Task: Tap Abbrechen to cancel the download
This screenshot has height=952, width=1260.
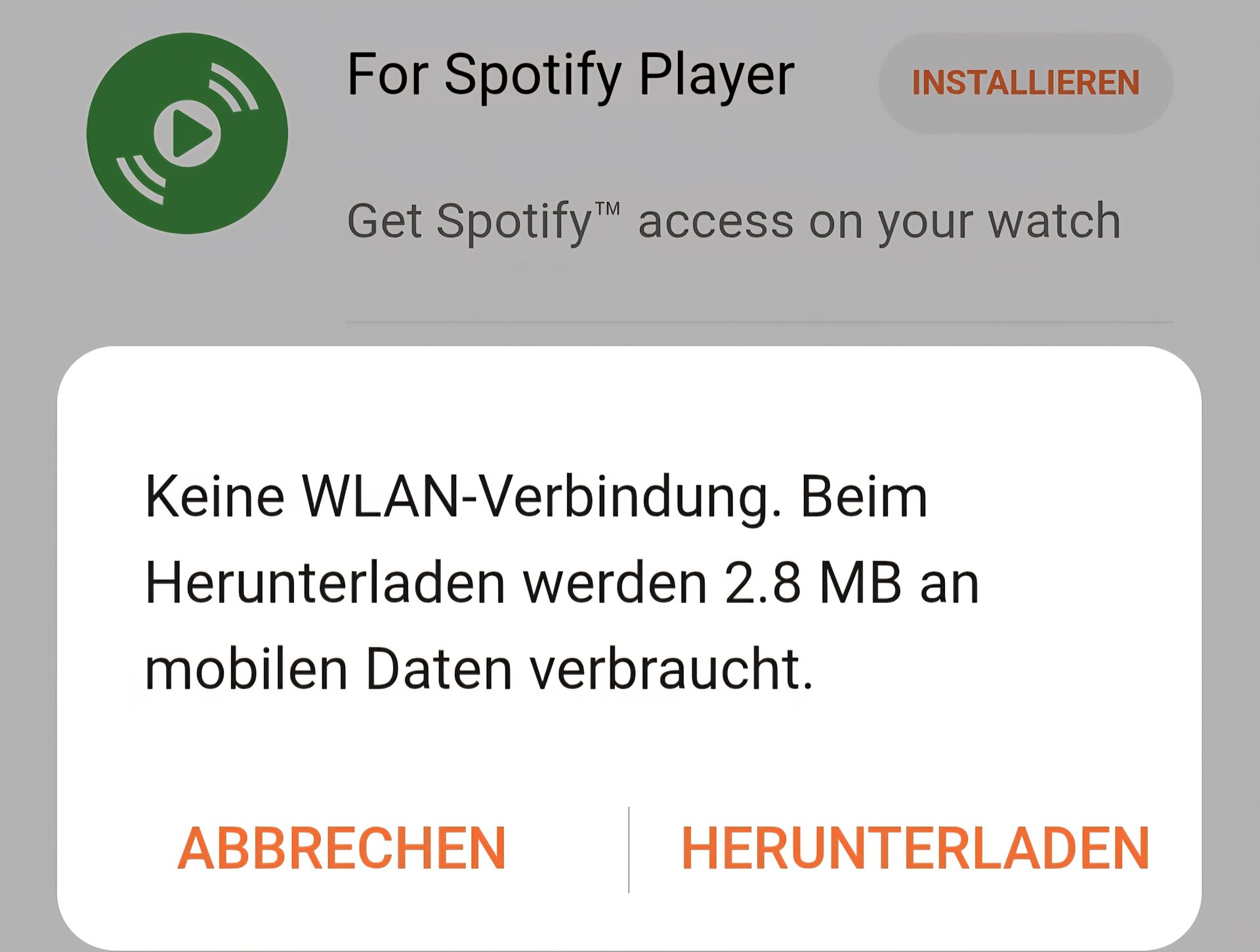Action: coord(341,848)
